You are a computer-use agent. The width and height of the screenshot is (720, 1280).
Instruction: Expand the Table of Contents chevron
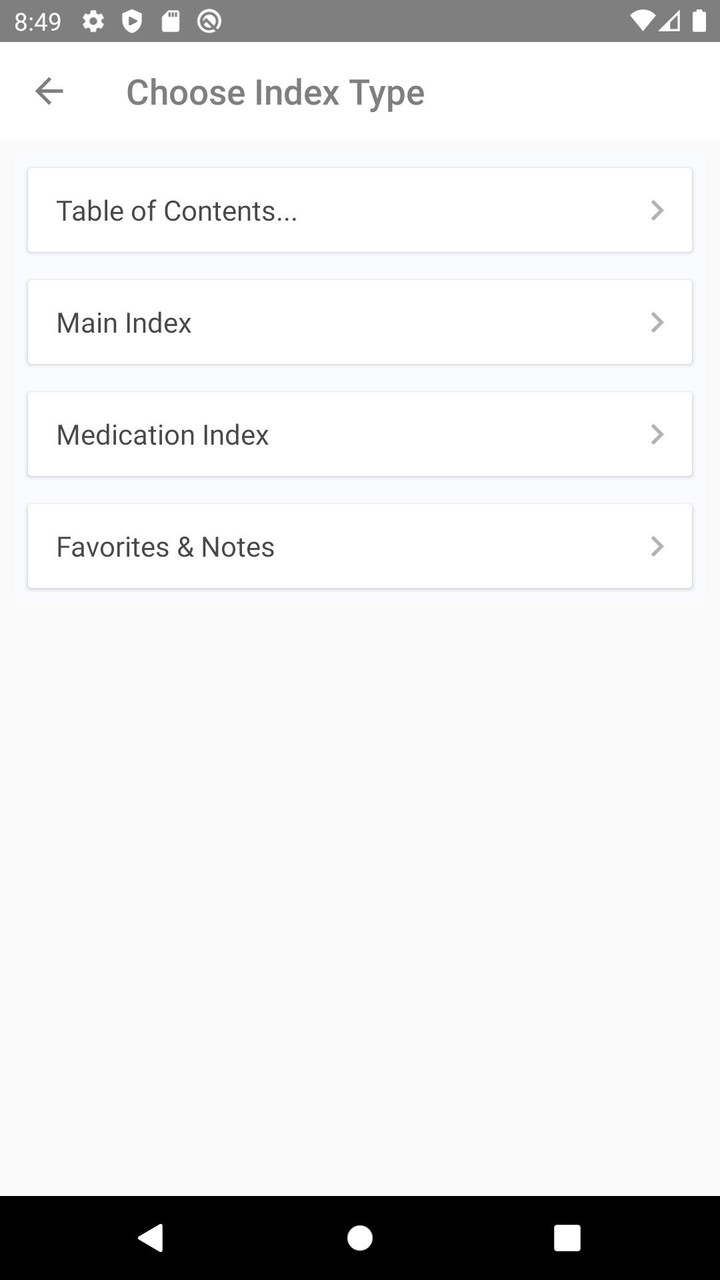[x=657, y=210]
